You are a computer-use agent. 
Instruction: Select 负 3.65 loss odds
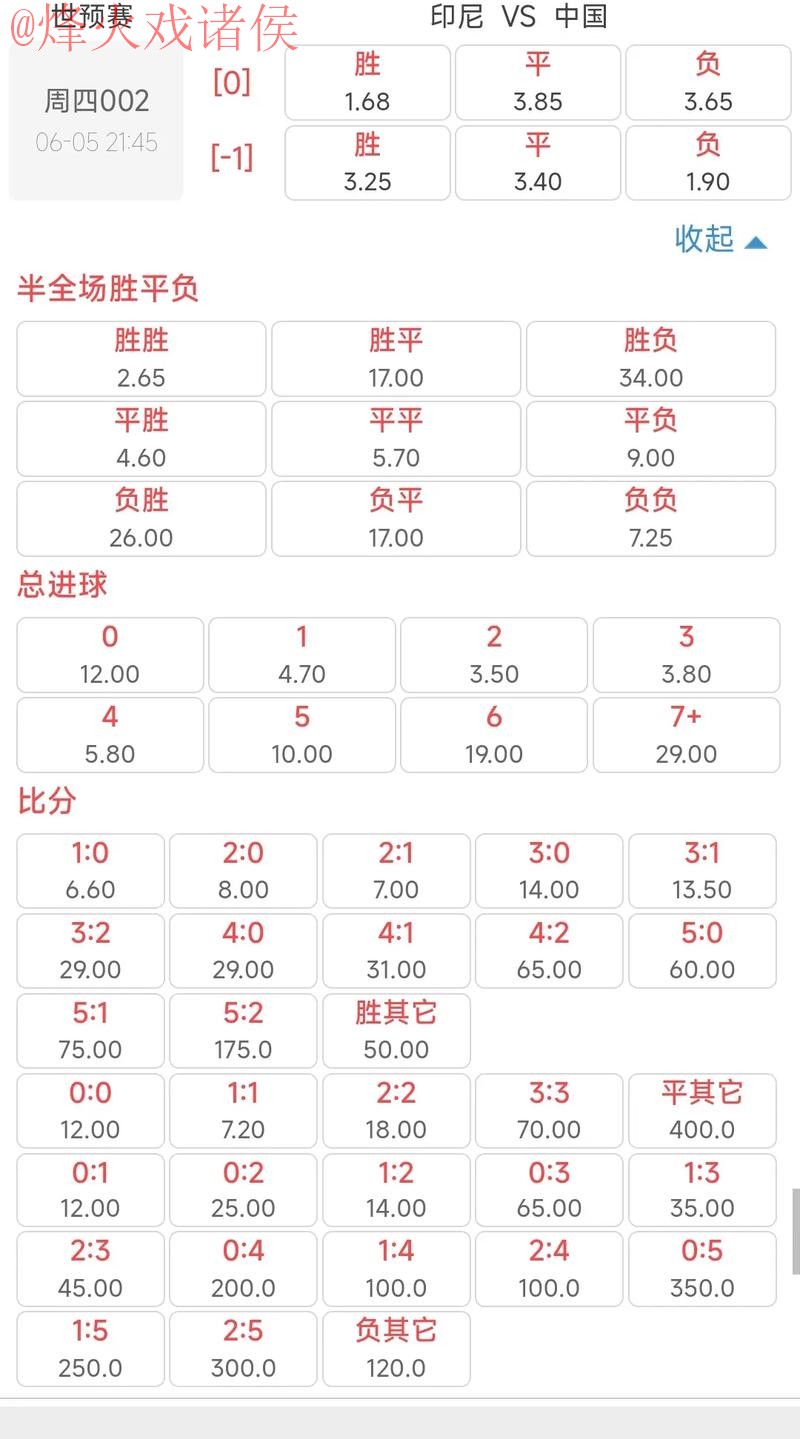708,82
